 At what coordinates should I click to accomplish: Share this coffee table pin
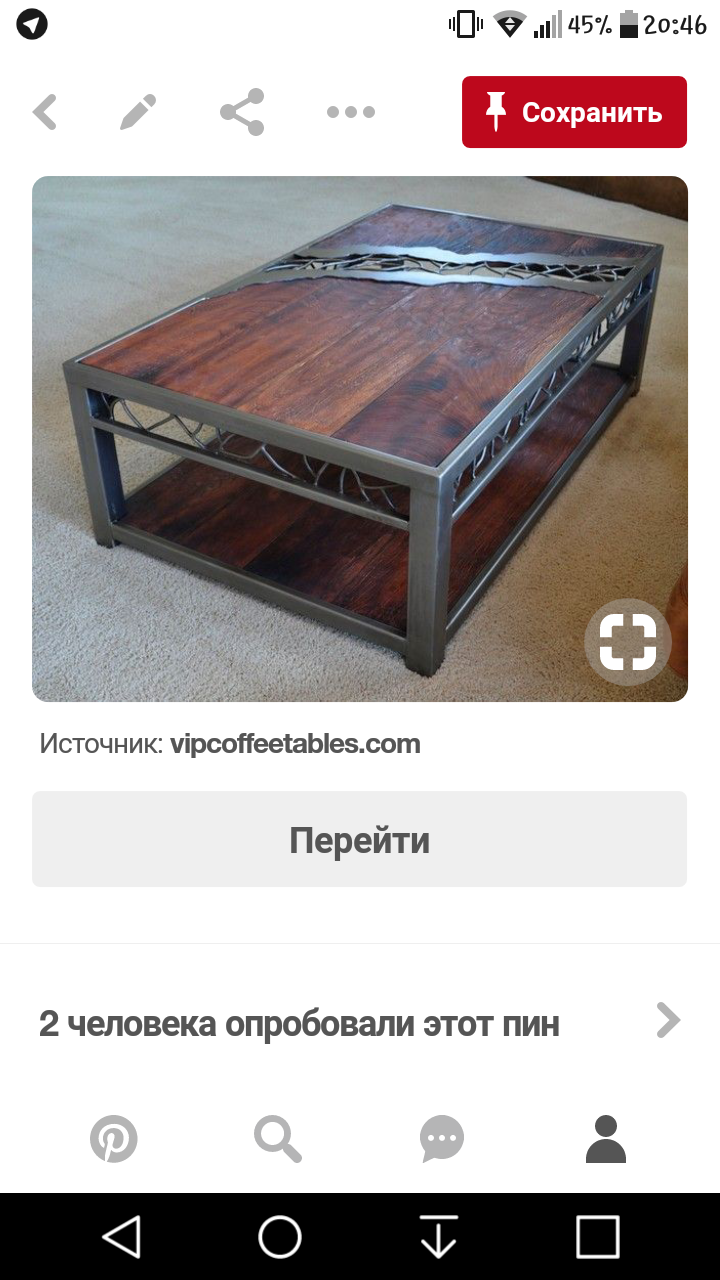[x=242, y=112]
